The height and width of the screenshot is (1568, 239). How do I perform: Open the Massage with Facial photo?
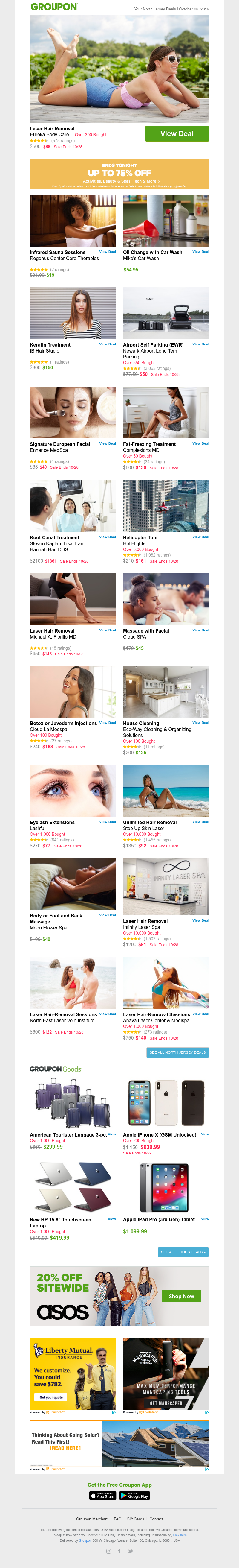click(166, 598)
